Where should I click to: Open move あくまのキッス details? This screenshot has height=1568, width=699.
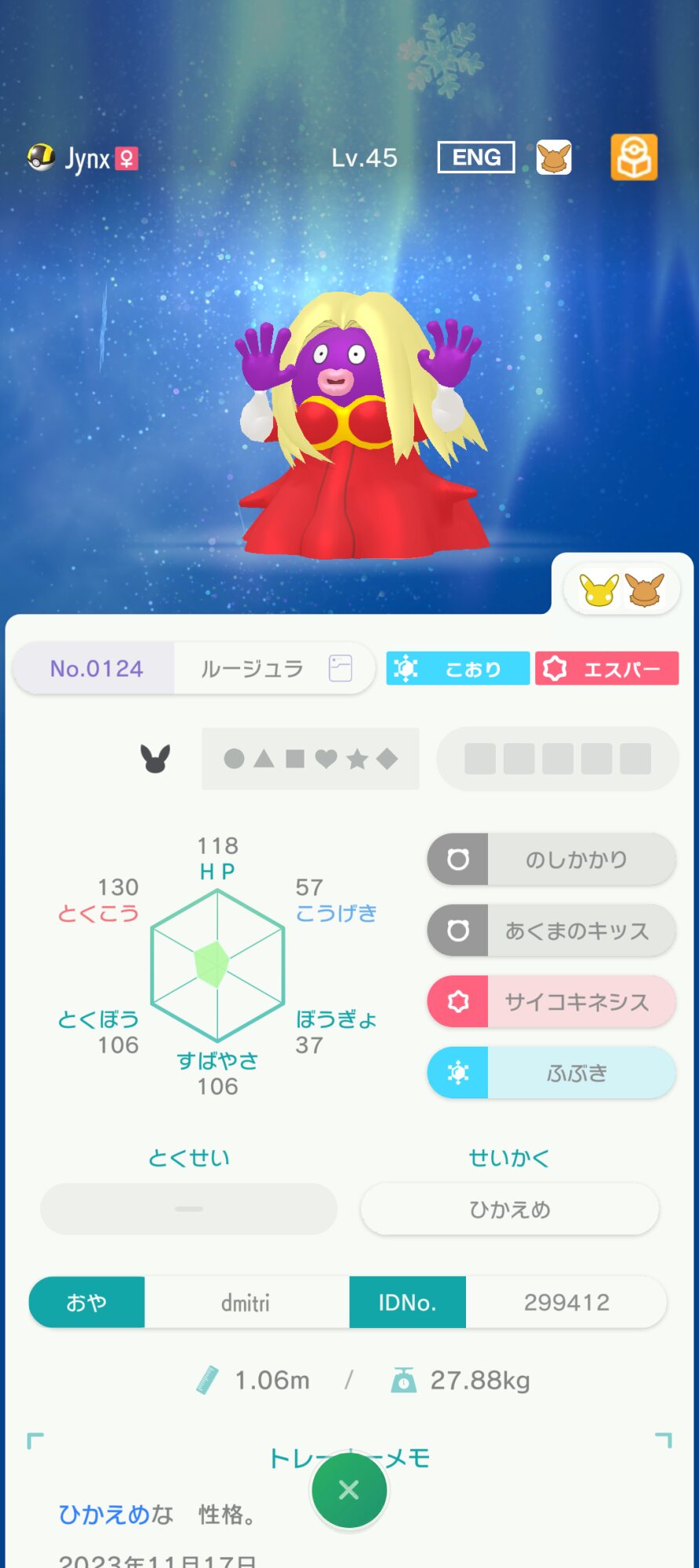[x=552, y=931]
